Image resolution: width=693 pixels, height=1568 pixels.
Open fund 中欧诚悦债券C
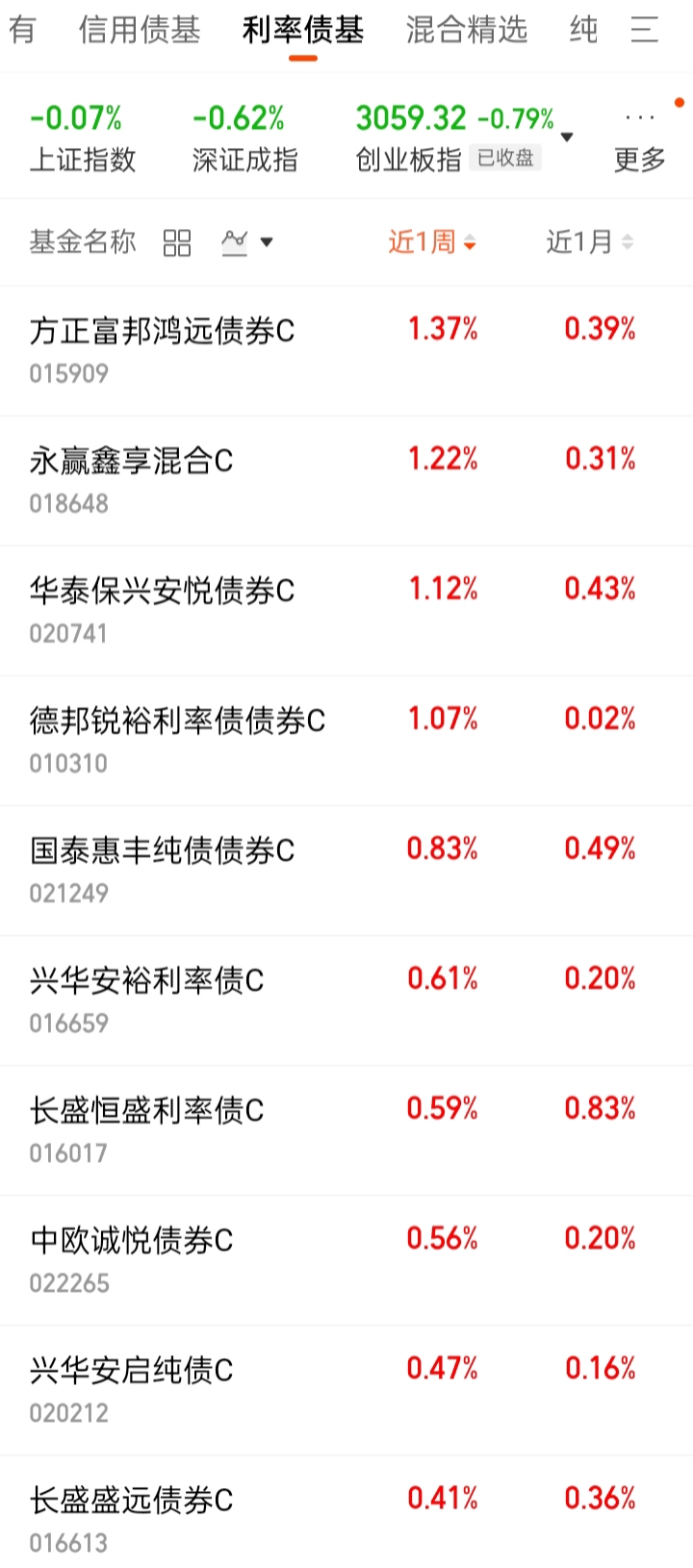(x=346, y=1260)
